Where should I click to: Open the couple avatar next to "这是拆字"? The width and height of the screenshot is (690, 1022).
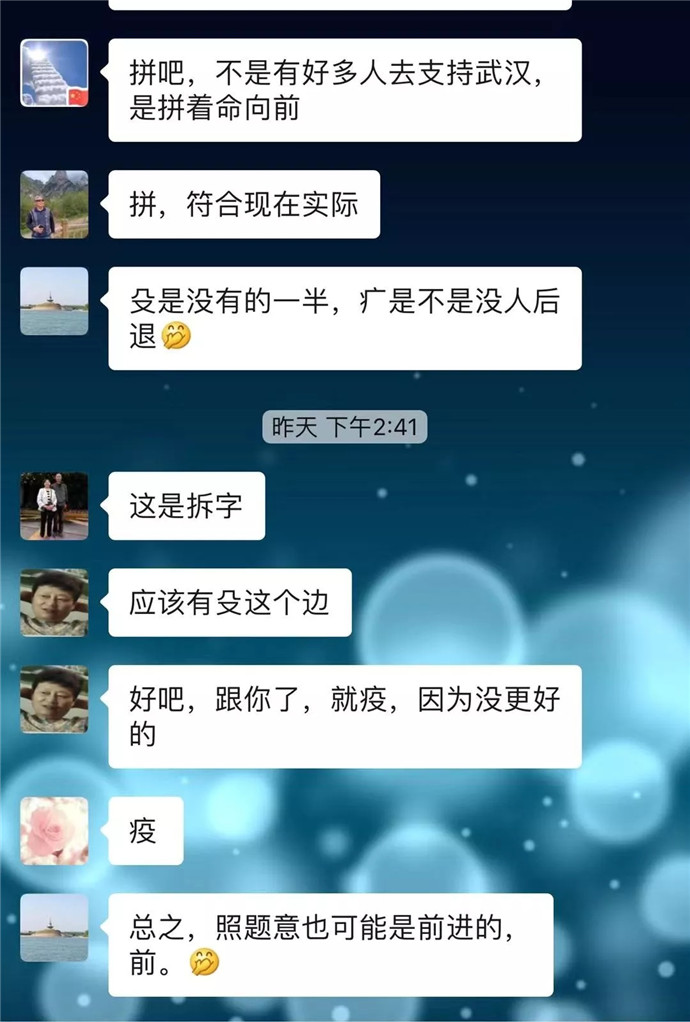[55, 506]
